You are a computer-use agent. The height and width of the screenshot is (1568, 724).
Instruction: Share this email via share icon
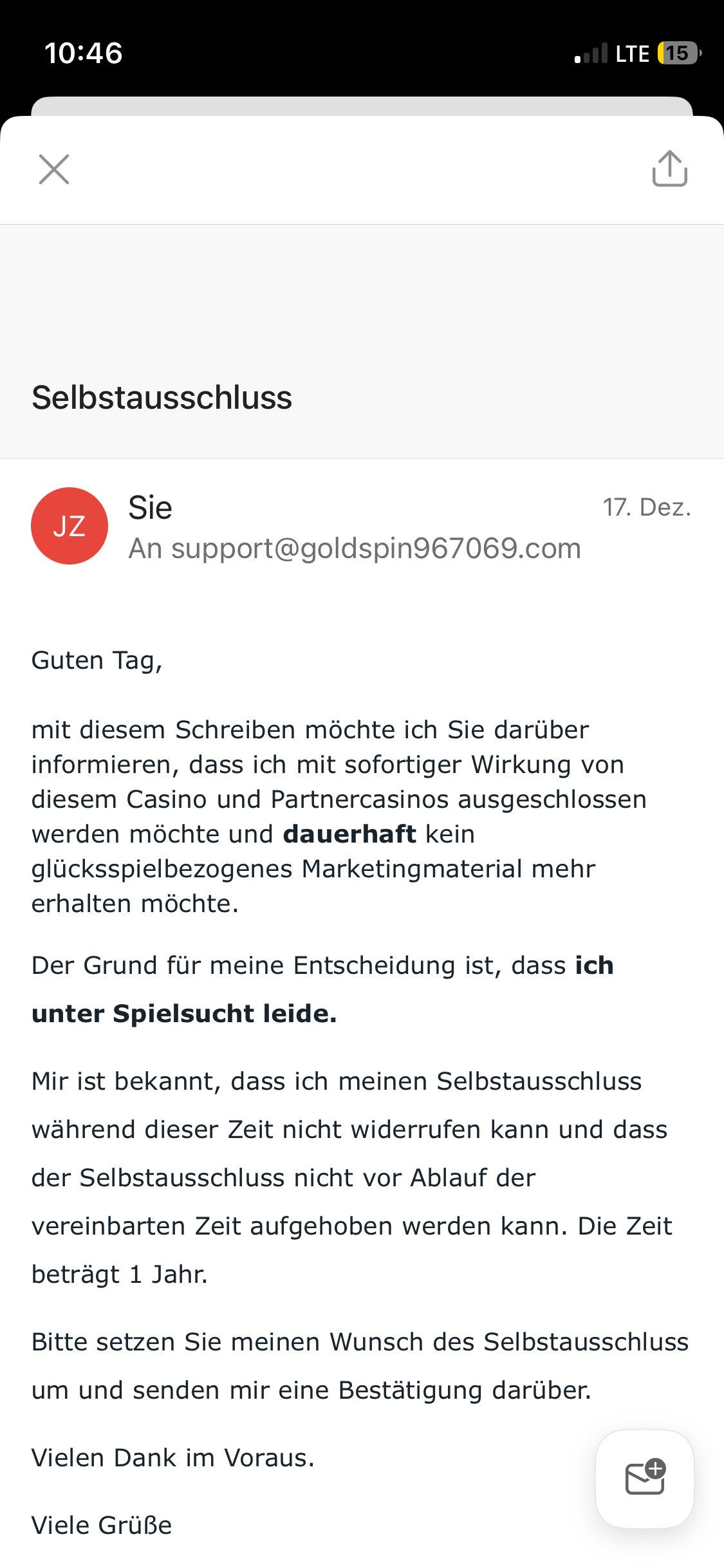669,169
